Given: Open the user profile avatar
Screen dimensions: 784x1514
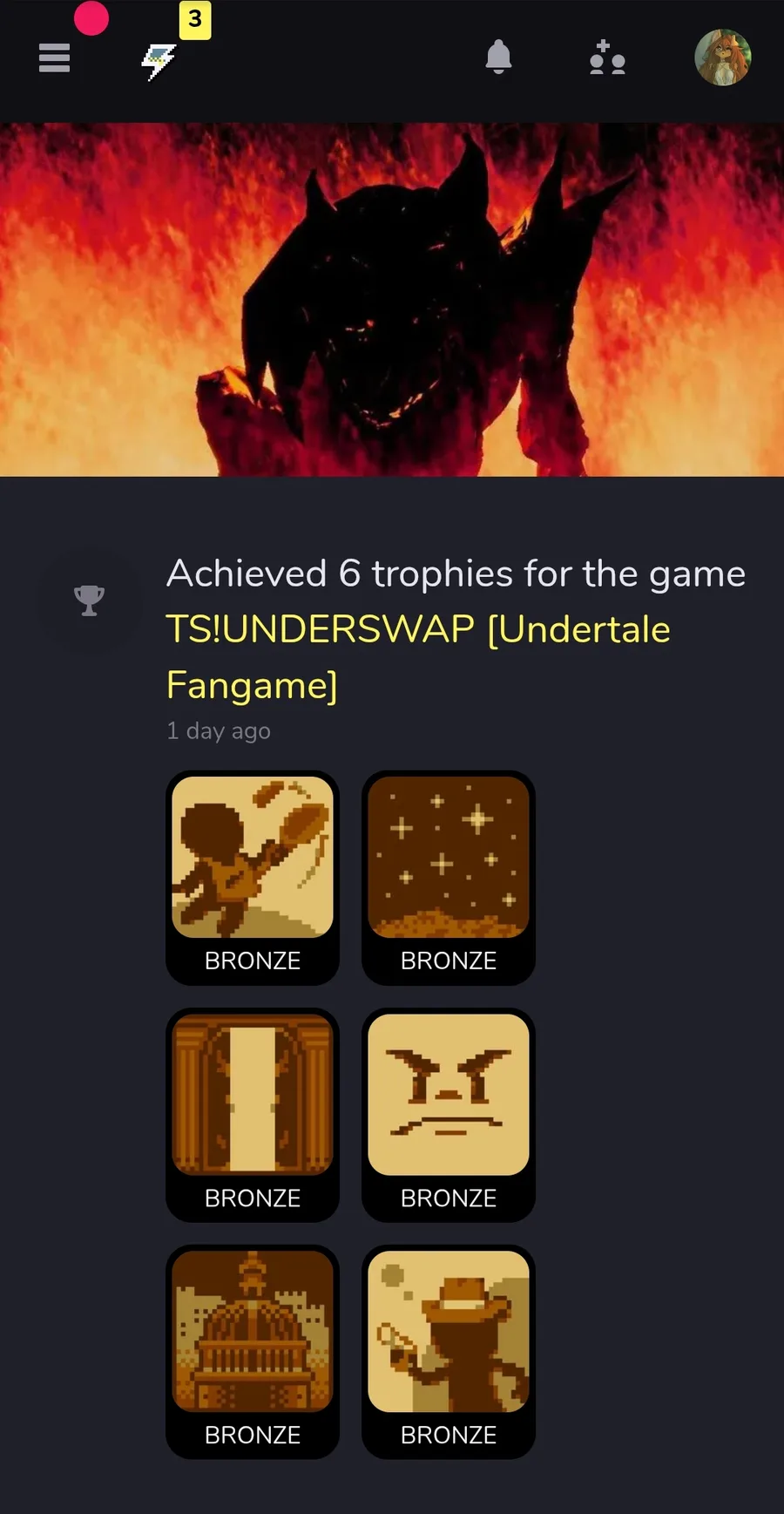Looking at the screenshot, I should [x=722, y=58].
